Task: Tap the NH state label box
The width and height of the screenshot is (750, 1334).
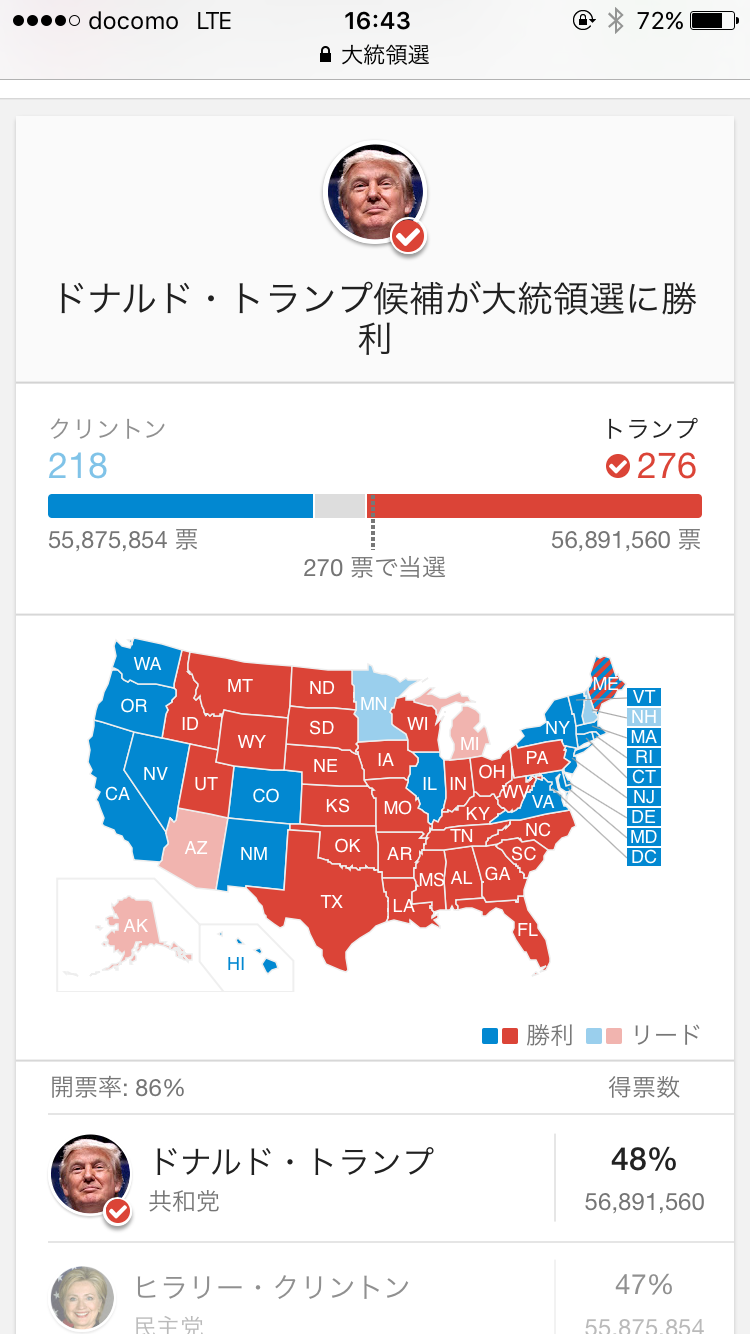Action: [644, 717]
